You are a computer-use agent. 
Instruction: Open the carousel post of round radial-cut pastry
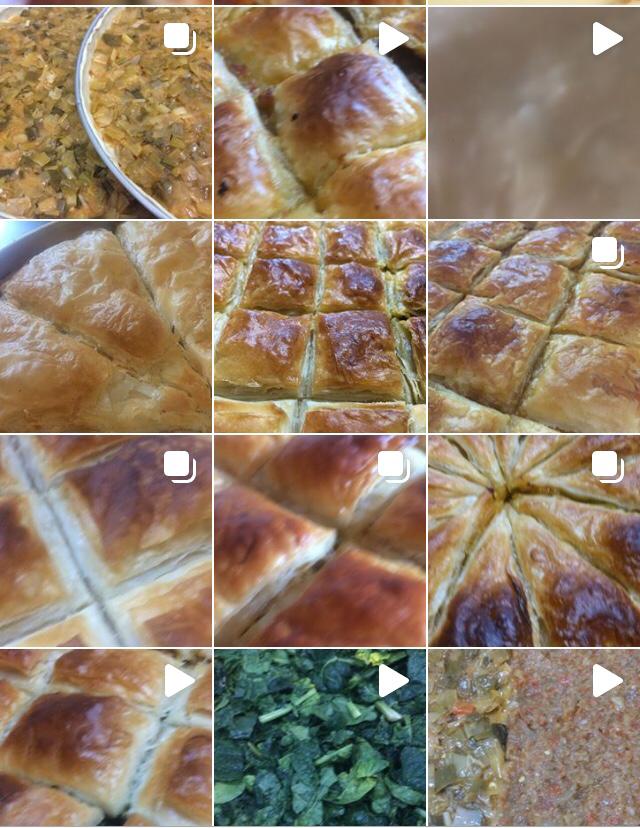pos(533,541)
